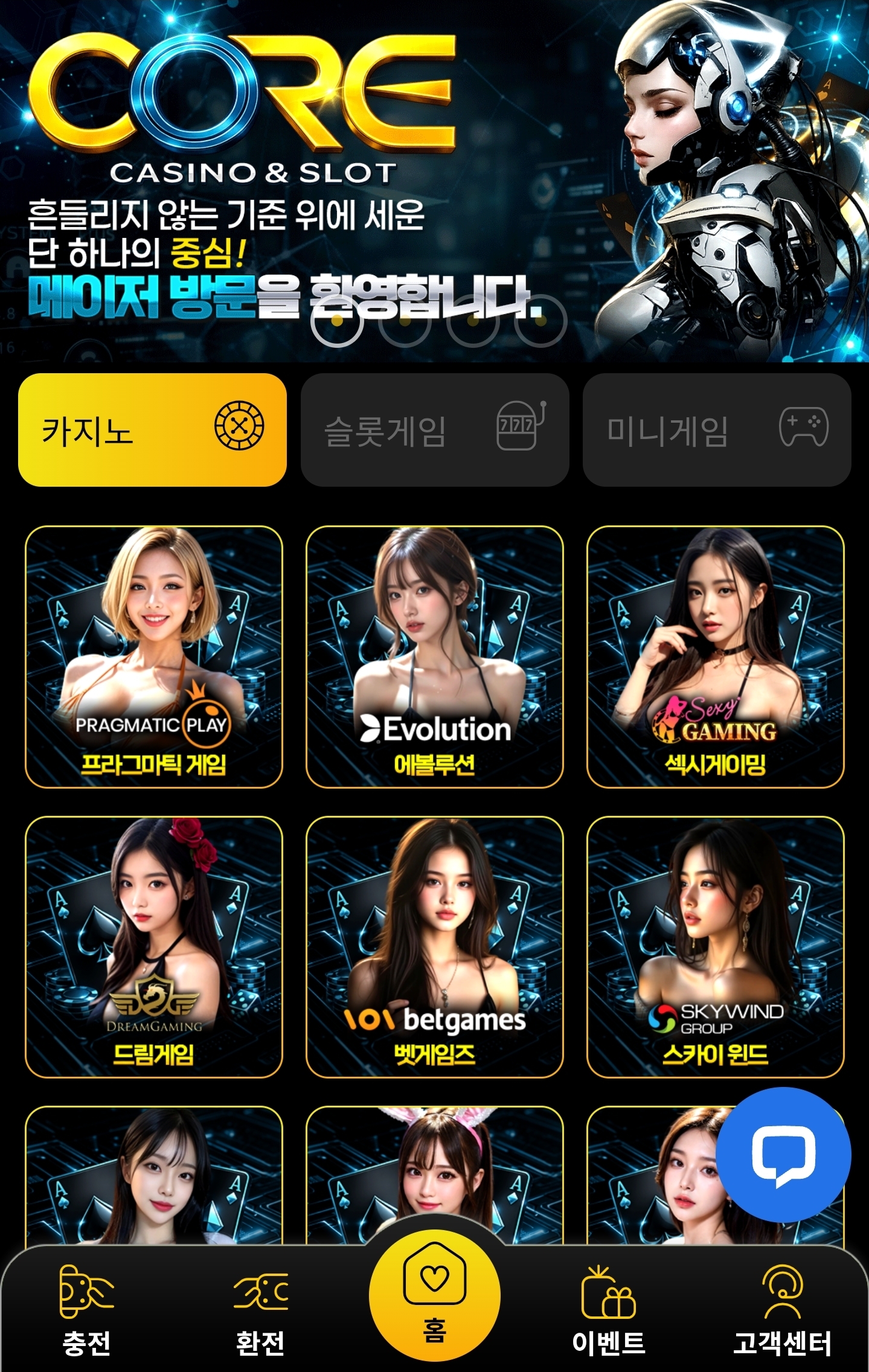Jump to the last banner slide dot
The width and height of the screenshot is (869, 1372).
540,321
